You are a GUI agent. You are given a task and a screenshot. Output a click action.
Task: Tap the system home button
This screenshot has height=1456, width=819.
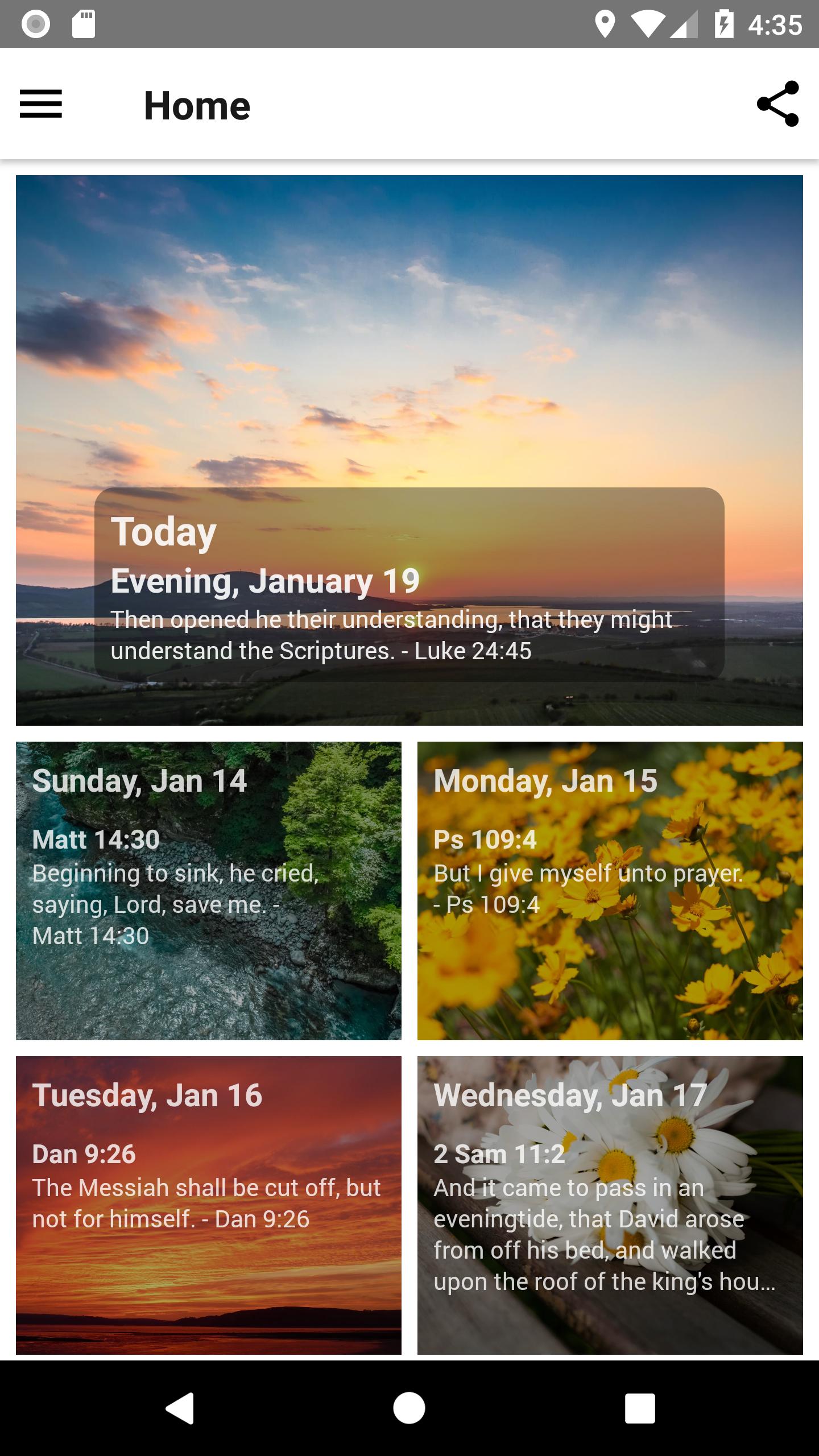(x=409, y=1408)
